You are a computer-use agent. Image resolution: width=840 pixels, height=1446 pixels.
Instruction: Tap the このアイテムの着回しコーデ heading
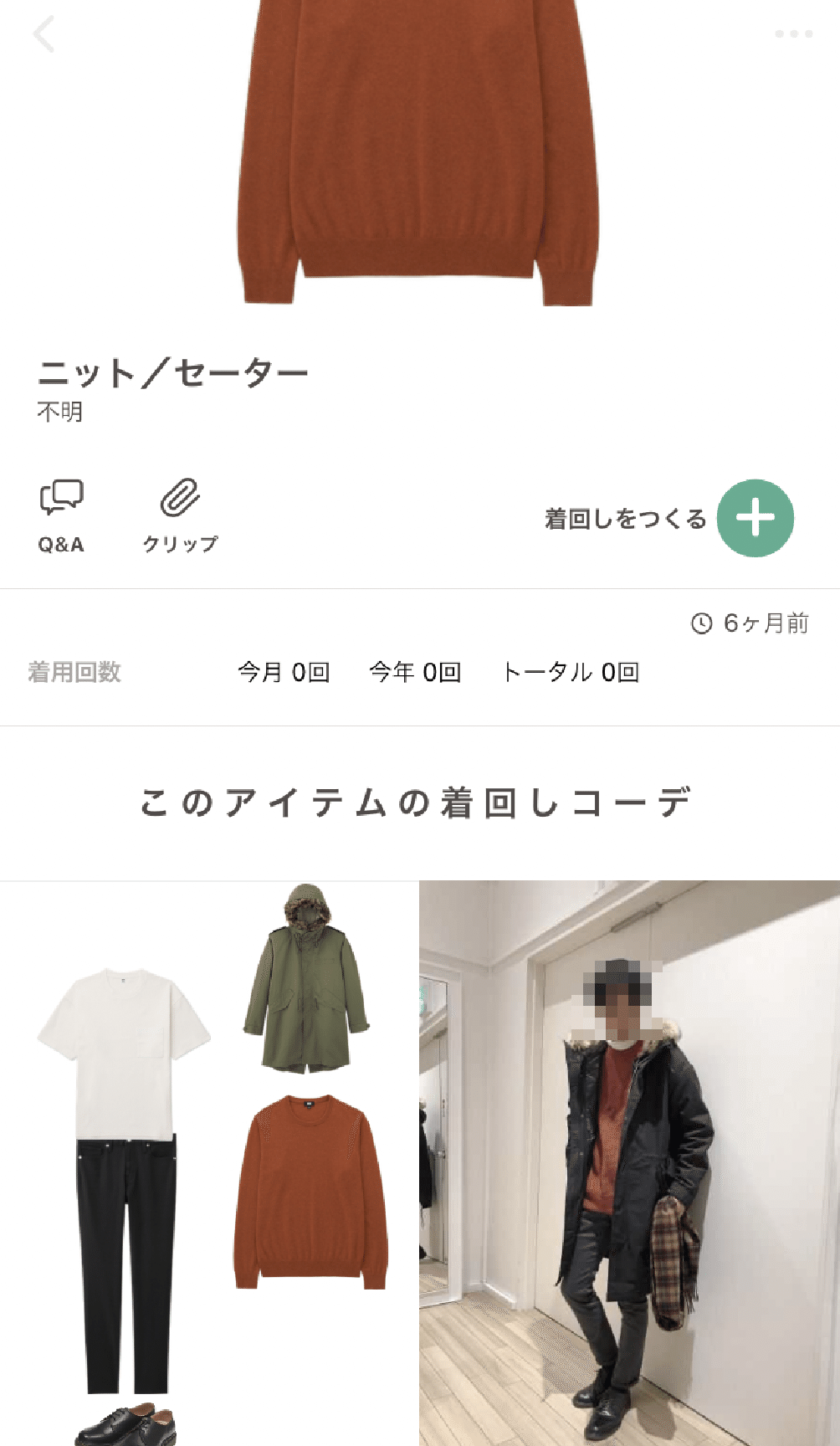(419, 799)
